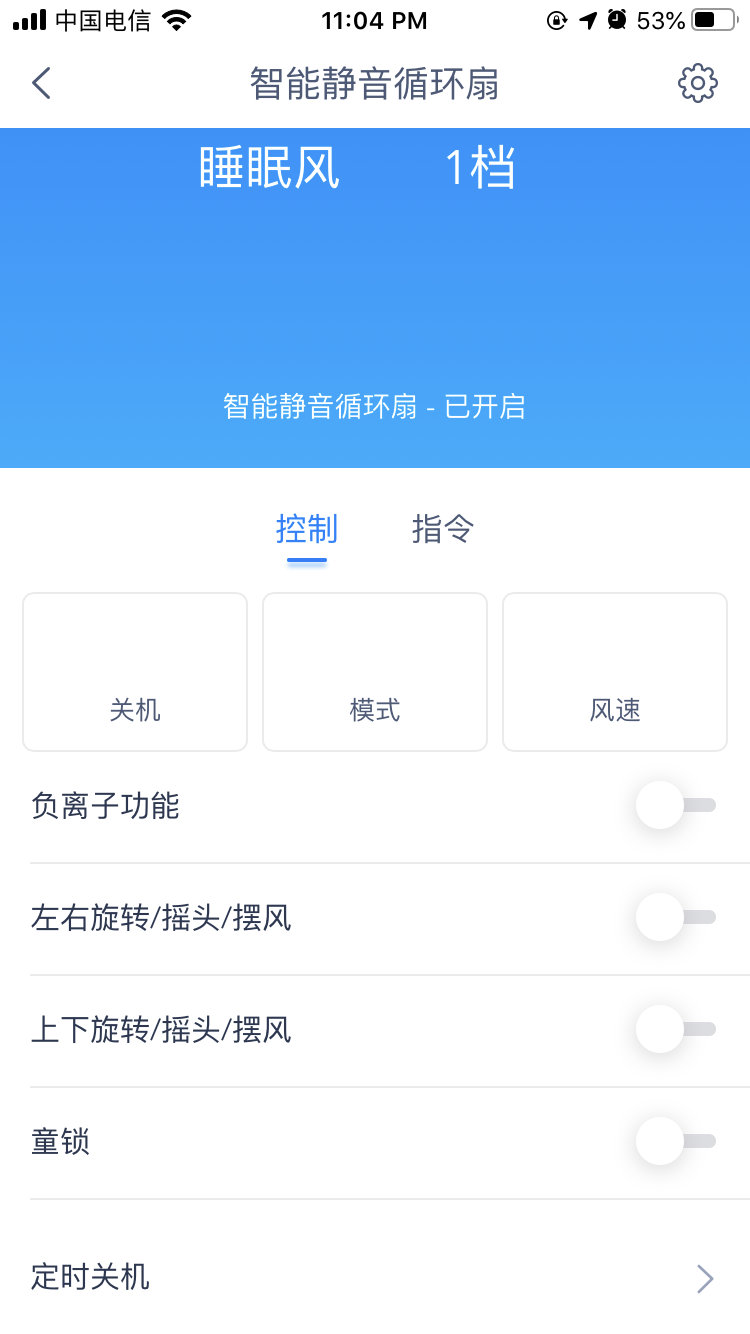Tap the alarm clock icon in the status bar
This screenshot has width=750, height=1334.
tap(617, 18)
